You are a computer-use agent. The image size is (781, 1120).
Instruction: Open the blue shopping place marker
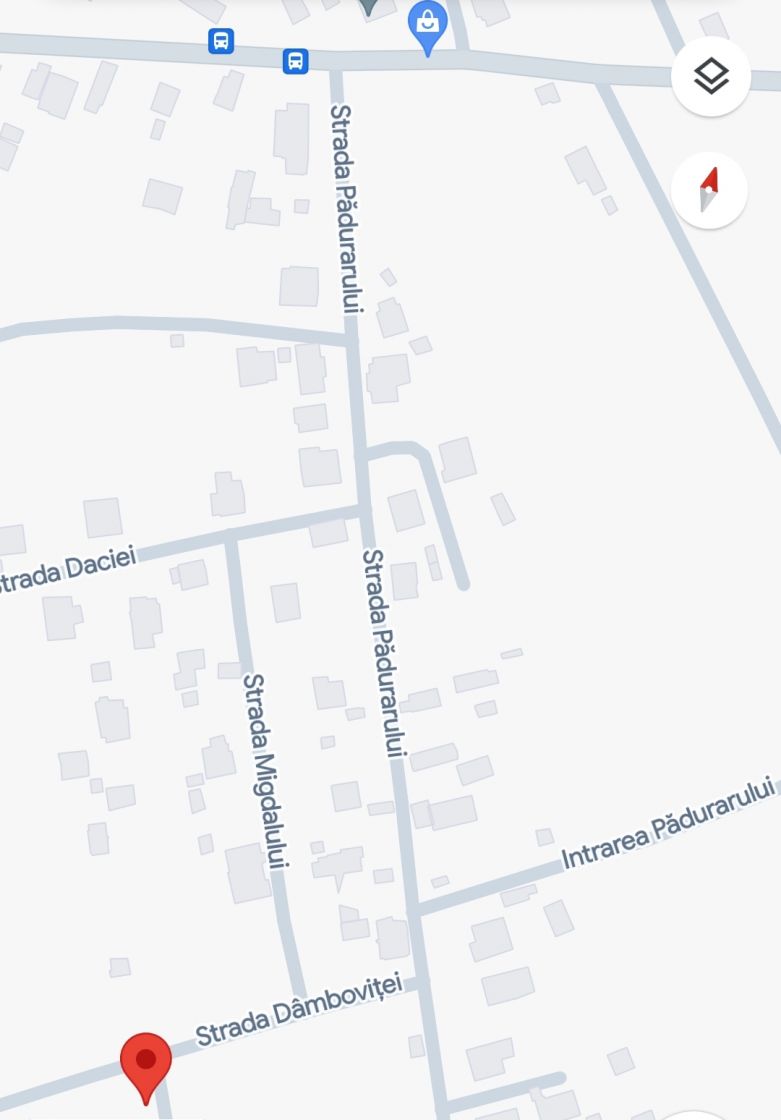pyautogui.click(x=428, y=25)
